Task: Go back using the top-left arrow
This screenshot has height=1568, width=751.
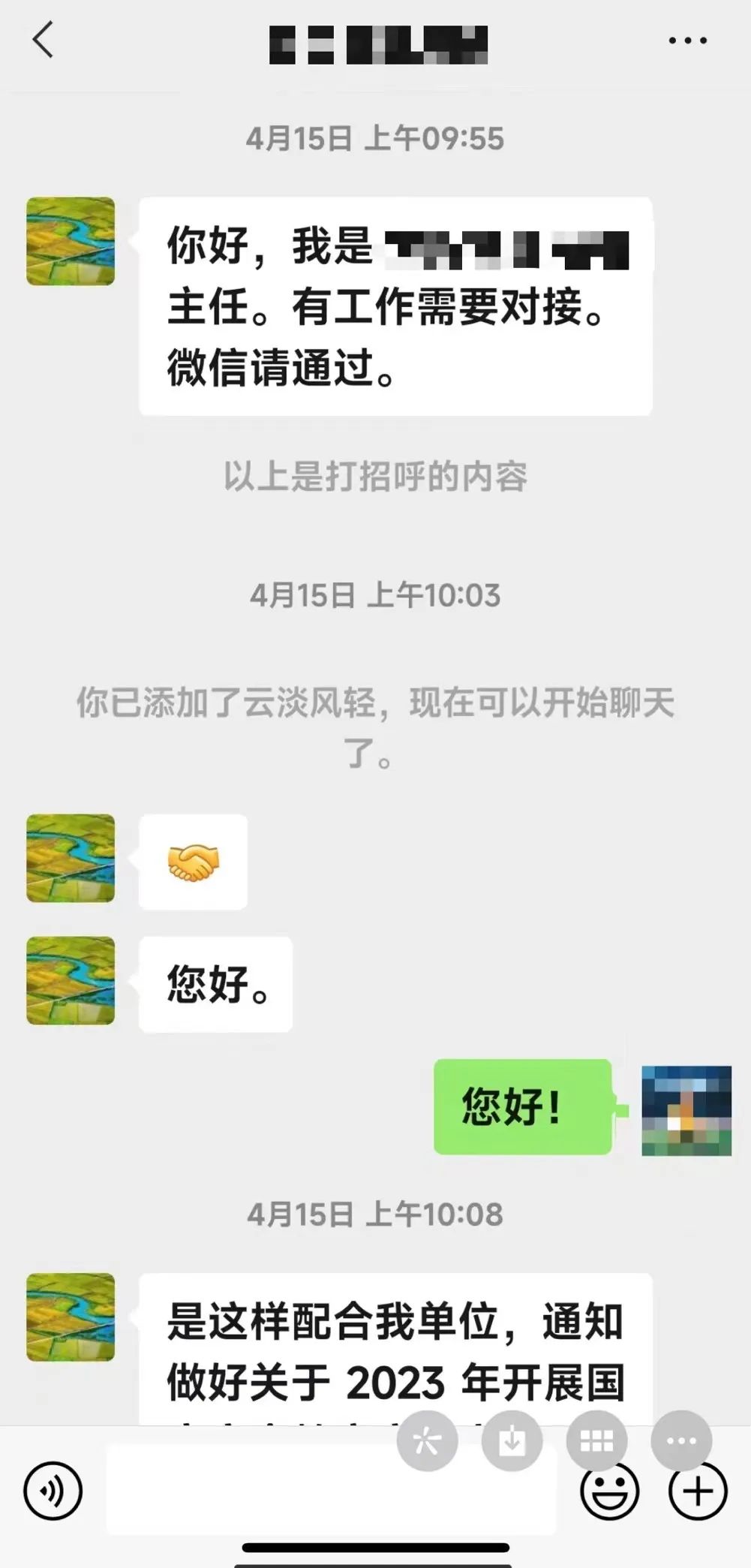Action: [44, 40]
